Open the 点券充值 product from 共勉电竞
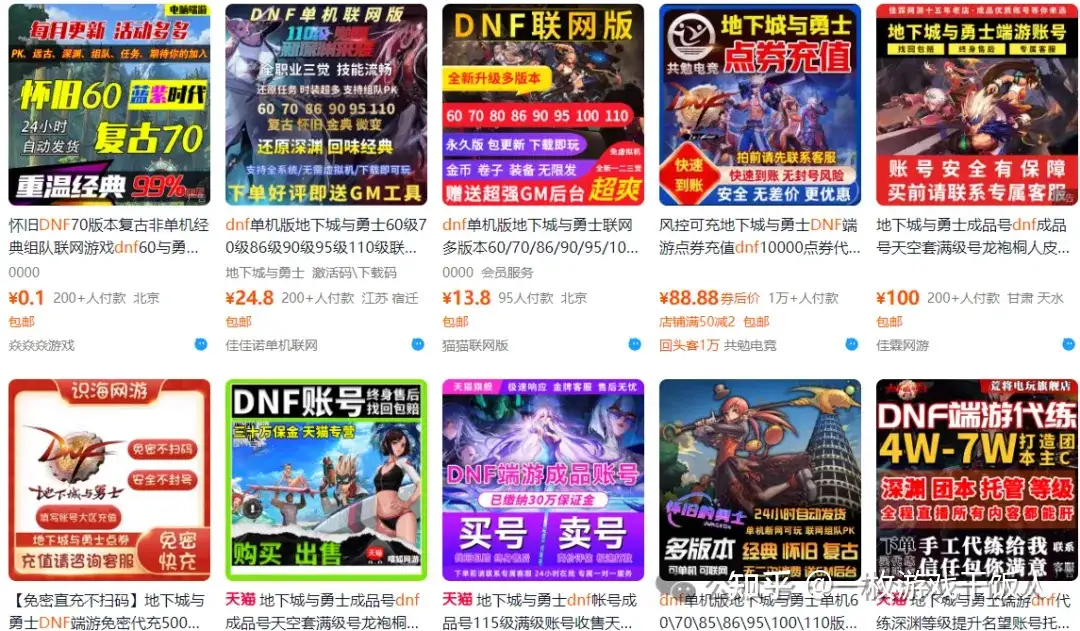Screen dimensions: 1080x631 [760, 105]
